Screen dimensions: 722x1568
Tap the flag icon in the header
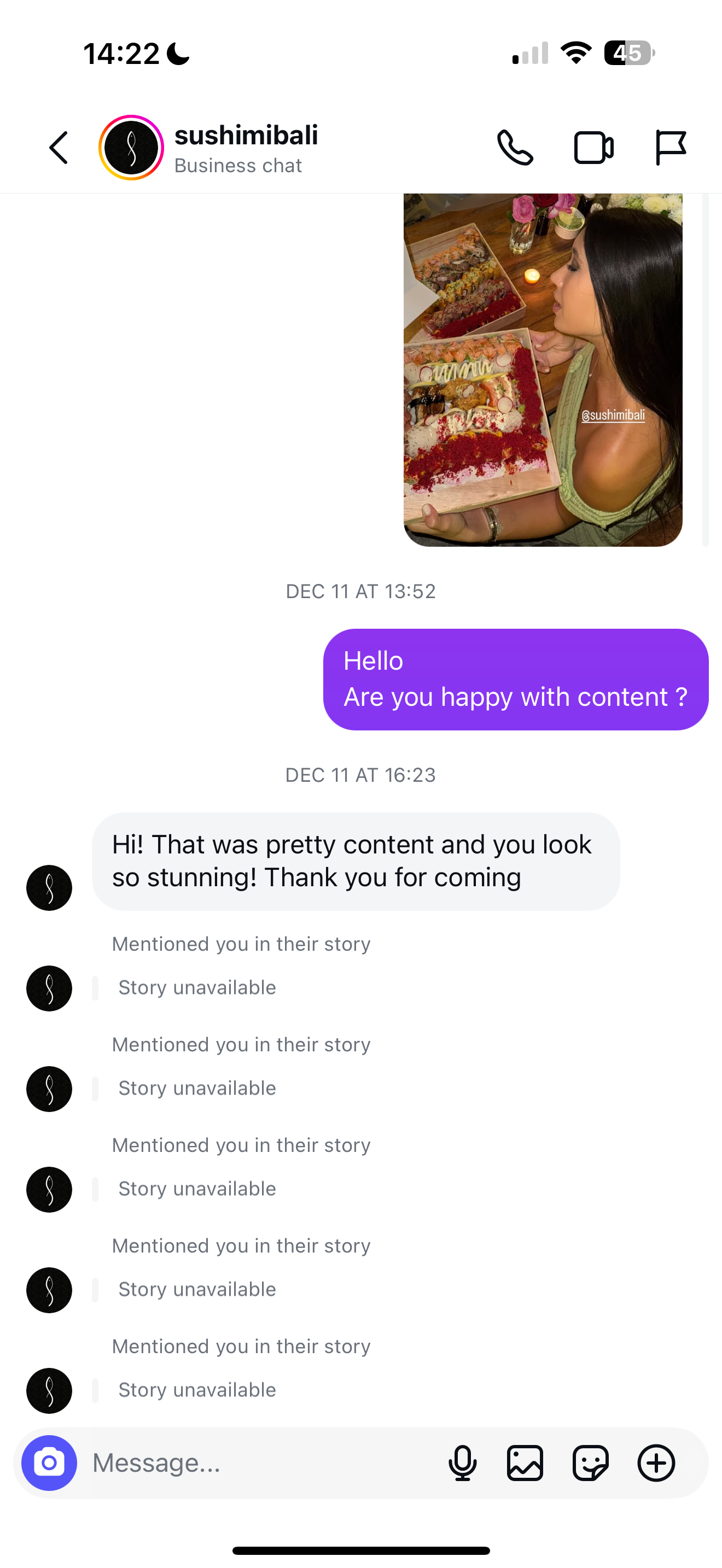pyautogui.click(x=670, y=148)
